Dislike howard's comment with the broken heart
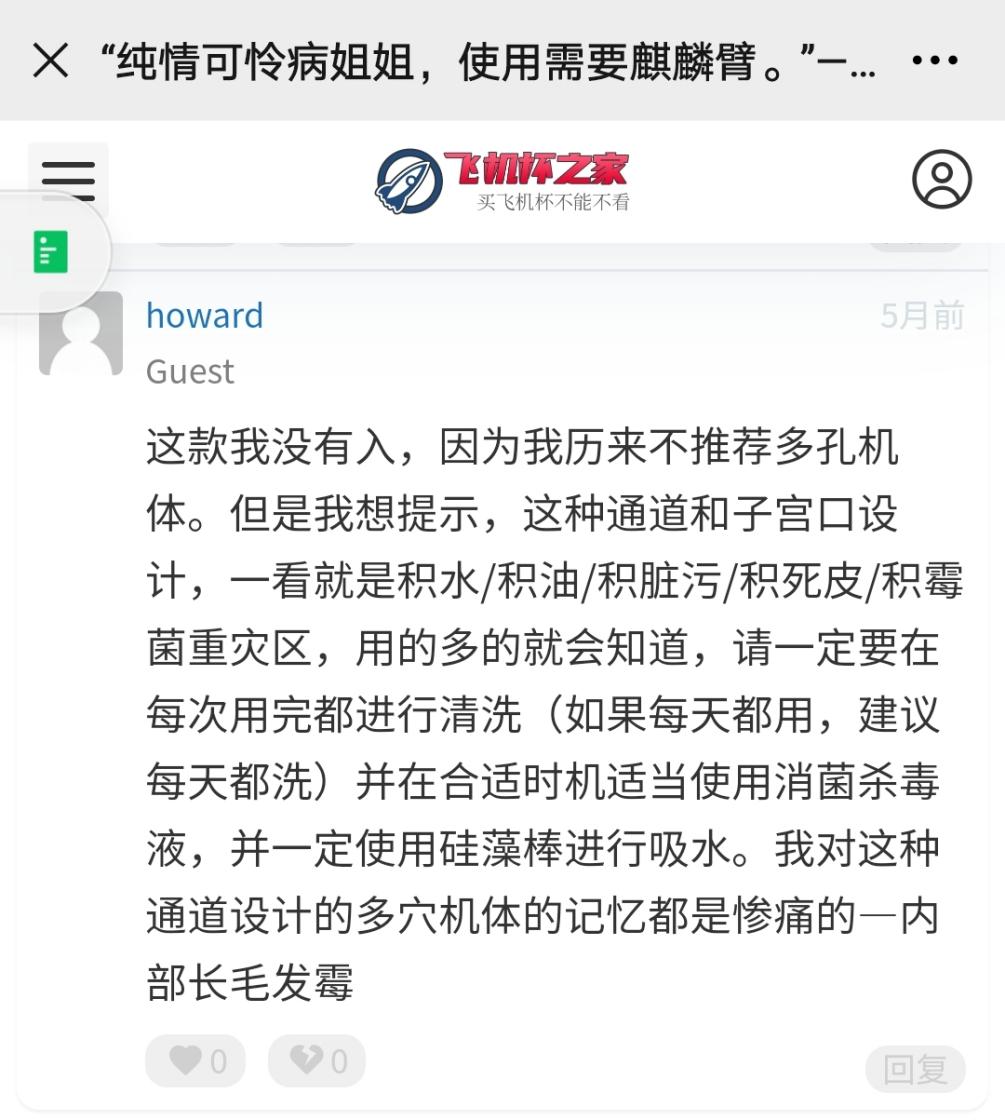 [x=316, y=1061]
